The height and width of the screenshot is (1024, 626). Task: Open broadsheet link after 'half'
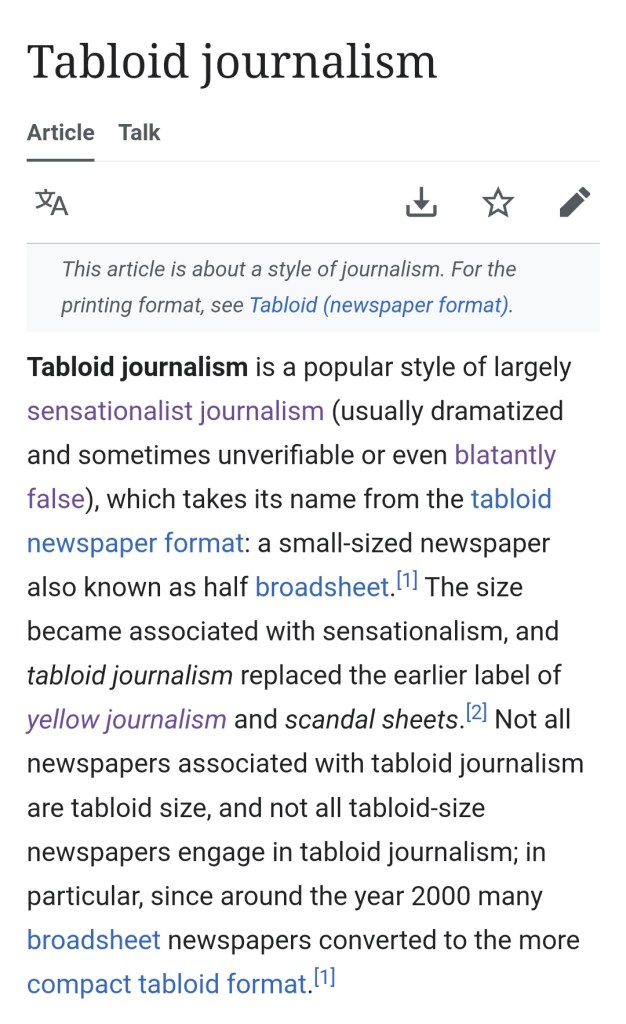[x=320, y=587]
